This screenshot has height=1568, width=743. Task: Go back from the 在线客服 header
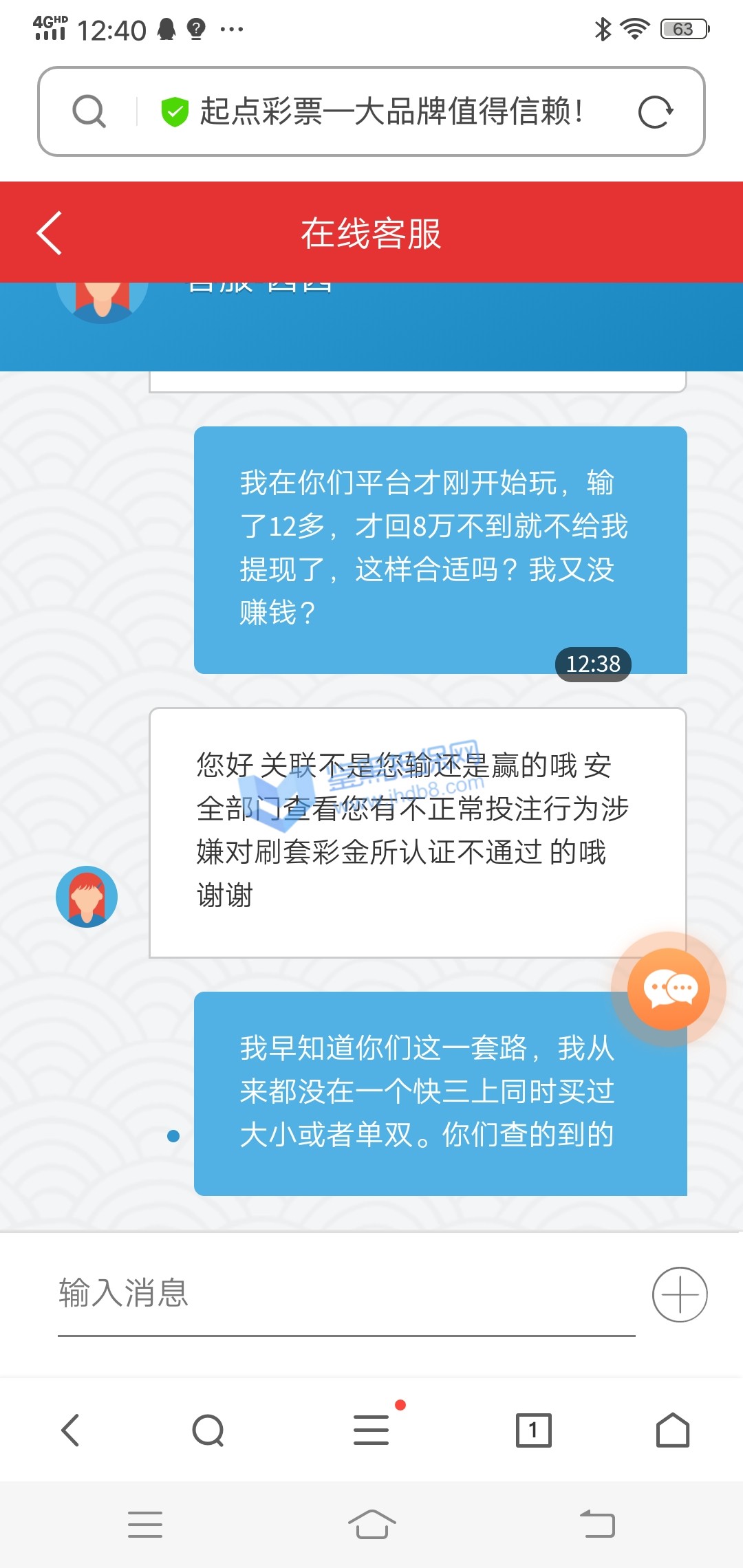tap(50, 233)
